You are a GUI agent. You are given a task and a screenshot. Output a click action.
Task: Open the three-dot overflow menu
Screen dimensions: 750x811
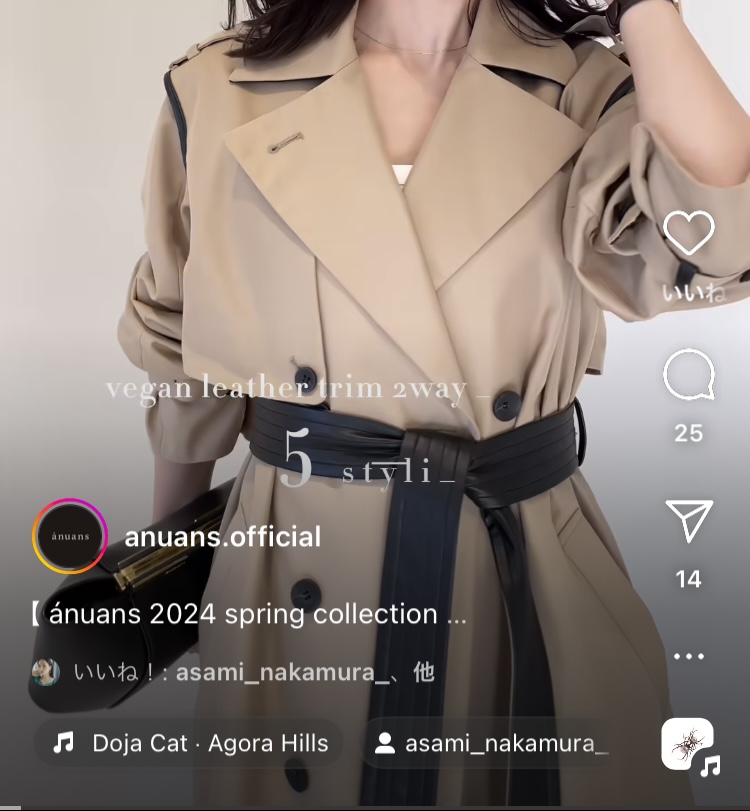pos(689,657)
